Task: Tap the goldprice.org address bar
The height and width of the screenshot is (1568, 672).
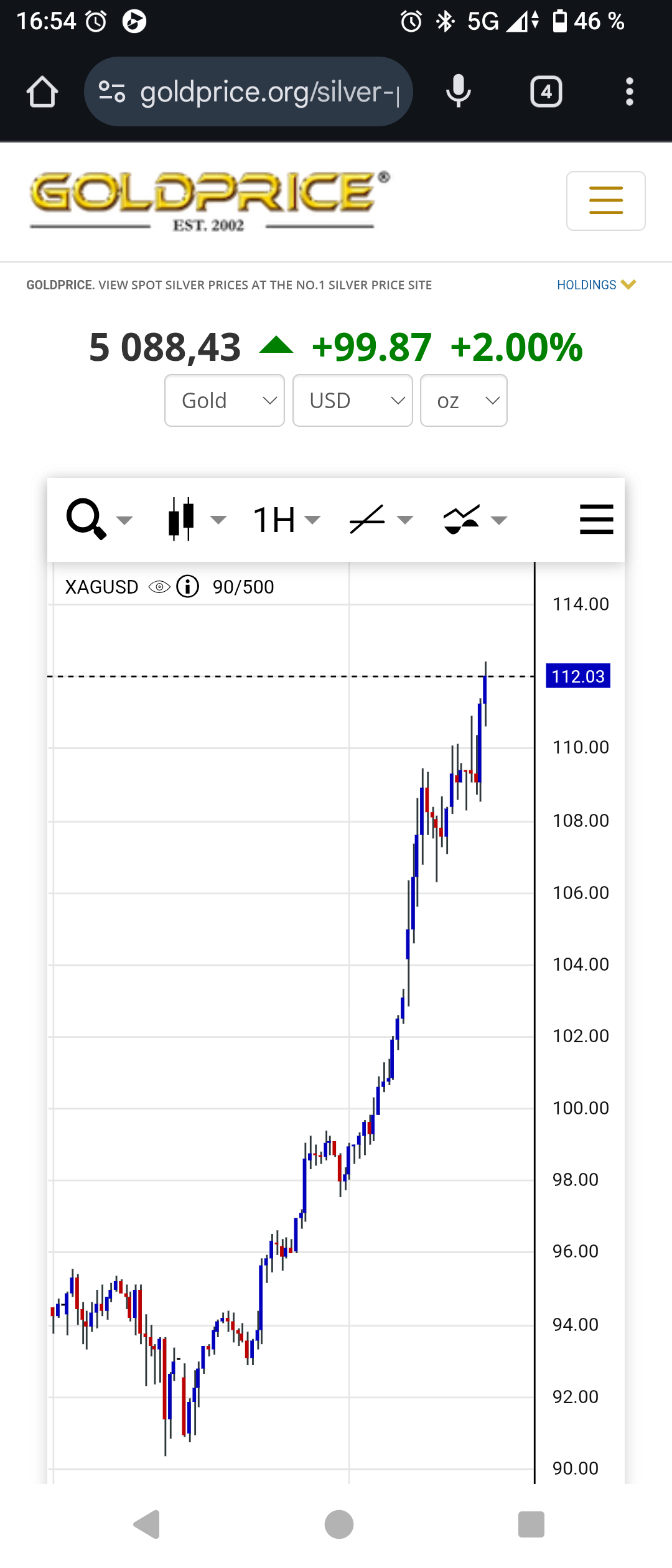Action: (x=249, y=92)
